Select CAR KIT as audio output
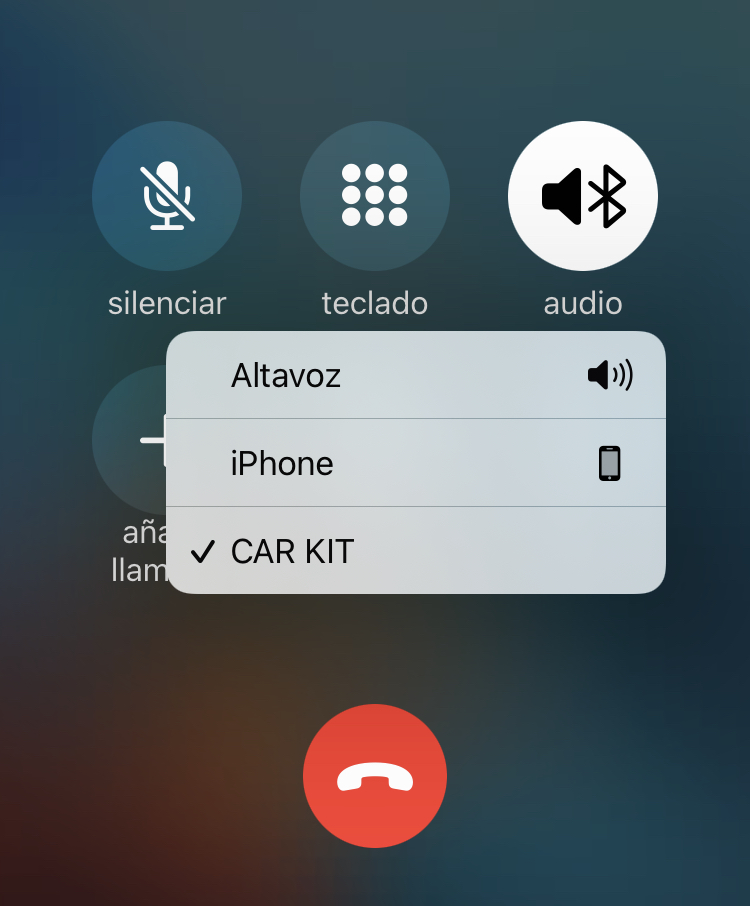Screen dimensions: 750x906 click(415, 551)
